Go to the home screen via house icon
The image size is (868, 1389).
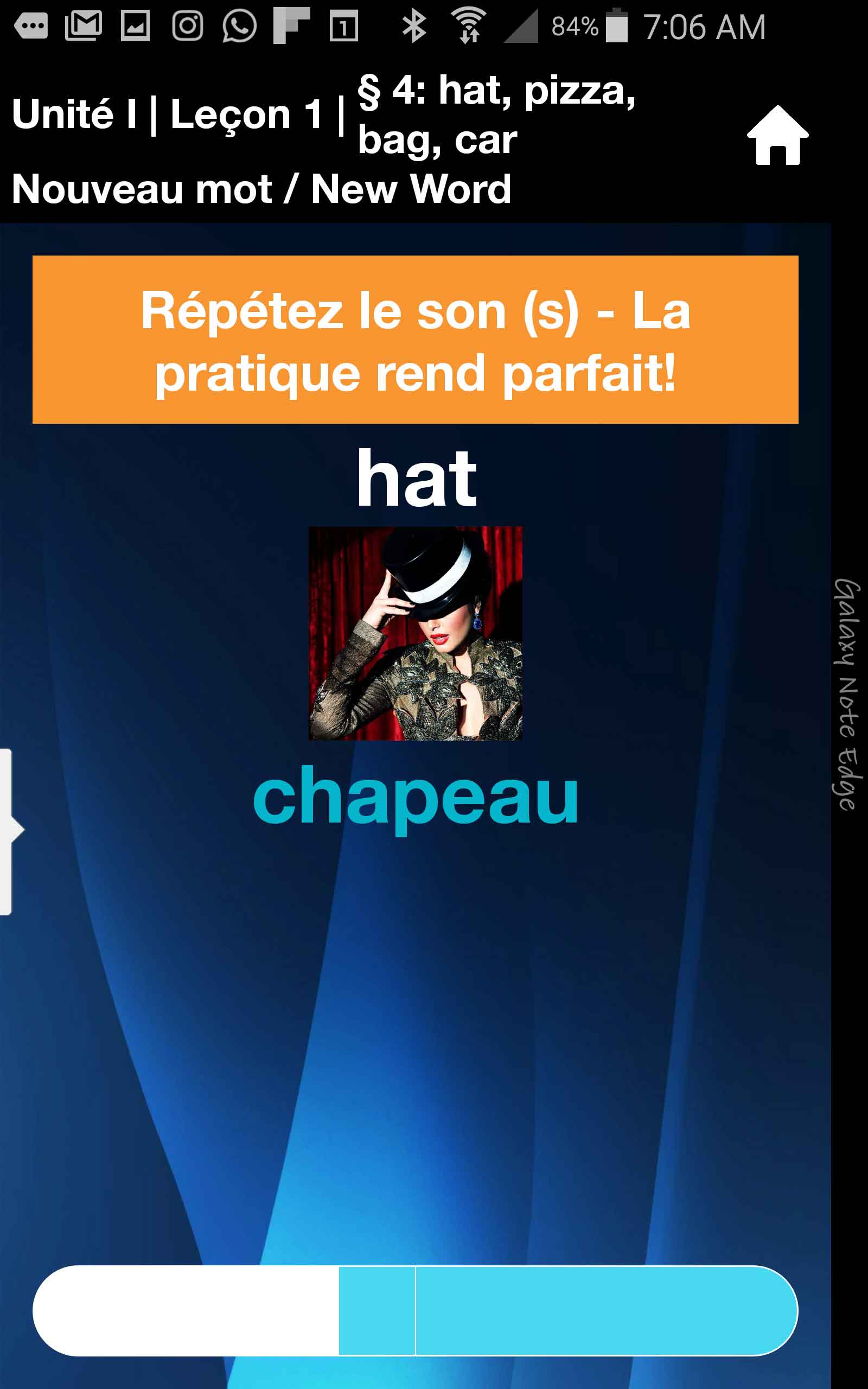[x=777, y=136]
